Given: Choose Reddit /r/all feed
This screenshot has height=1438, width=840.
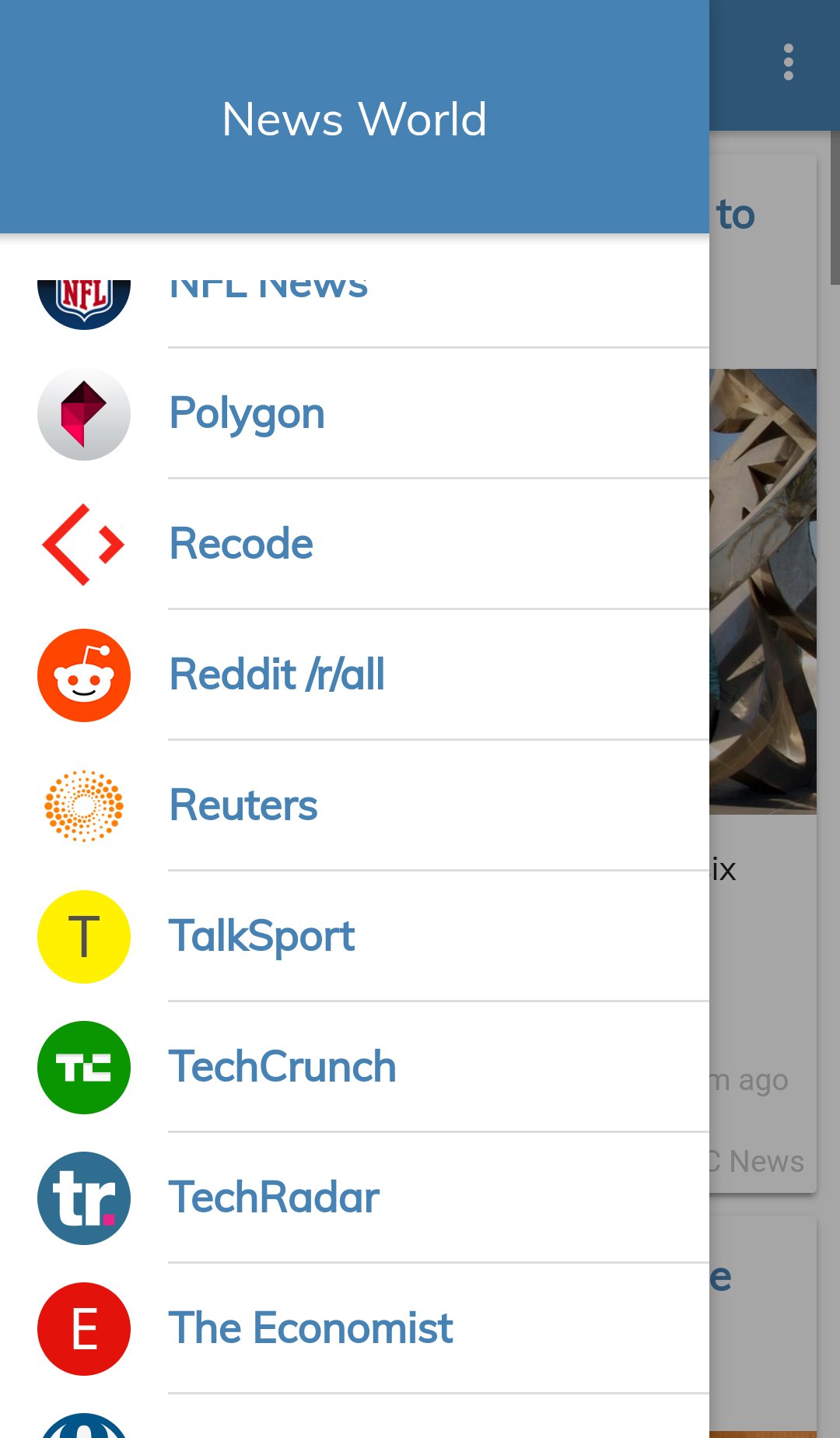Looking at the screenshot, I should click(x=355, y=675).
